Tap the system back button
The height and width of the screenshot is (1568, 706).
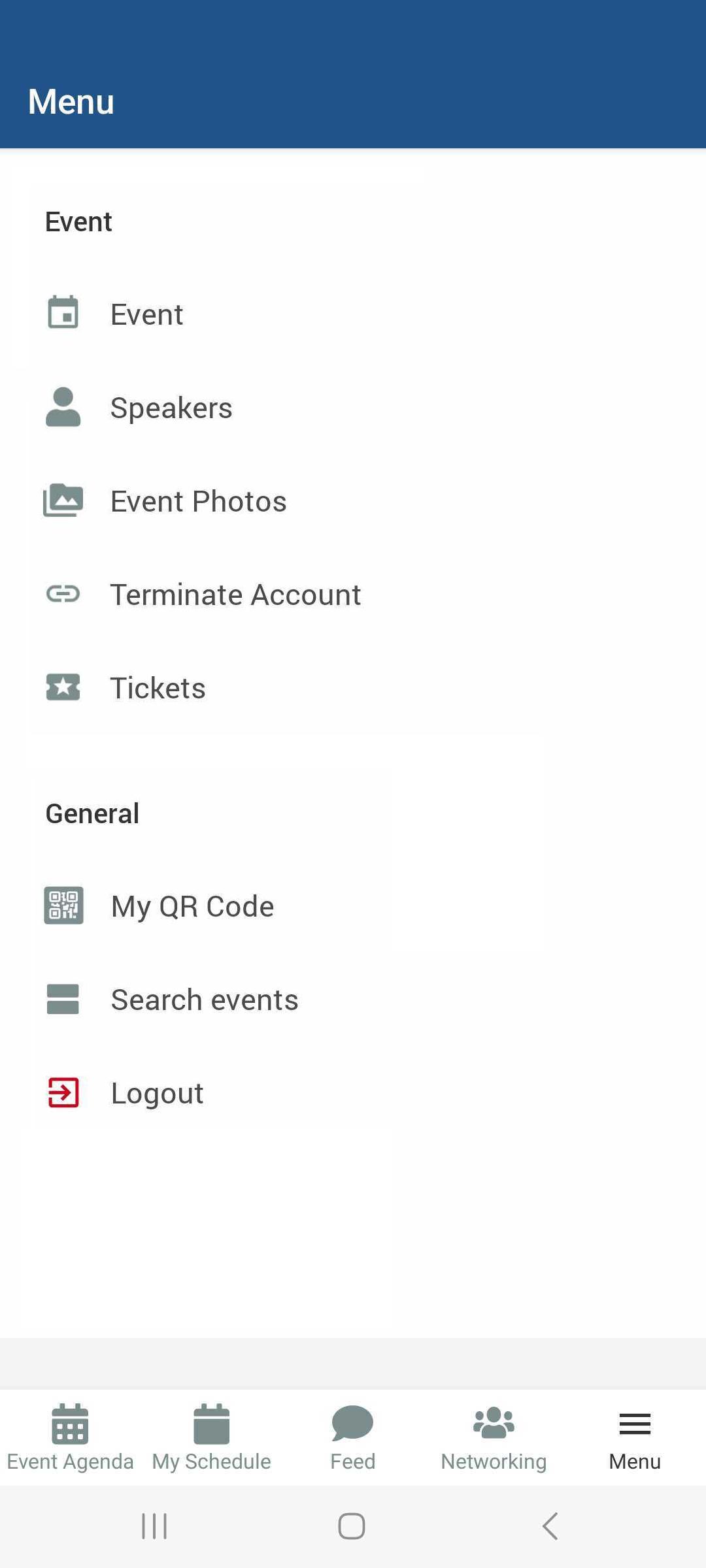click(x=550, y=1526)
